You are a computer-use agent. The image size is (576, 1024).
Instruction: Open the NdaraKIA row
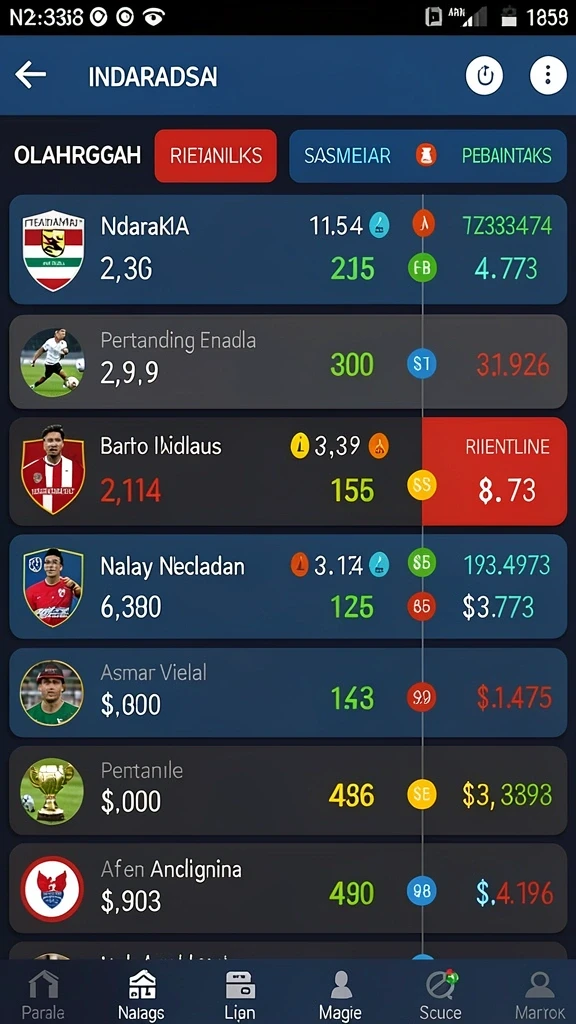pos(288,249)
